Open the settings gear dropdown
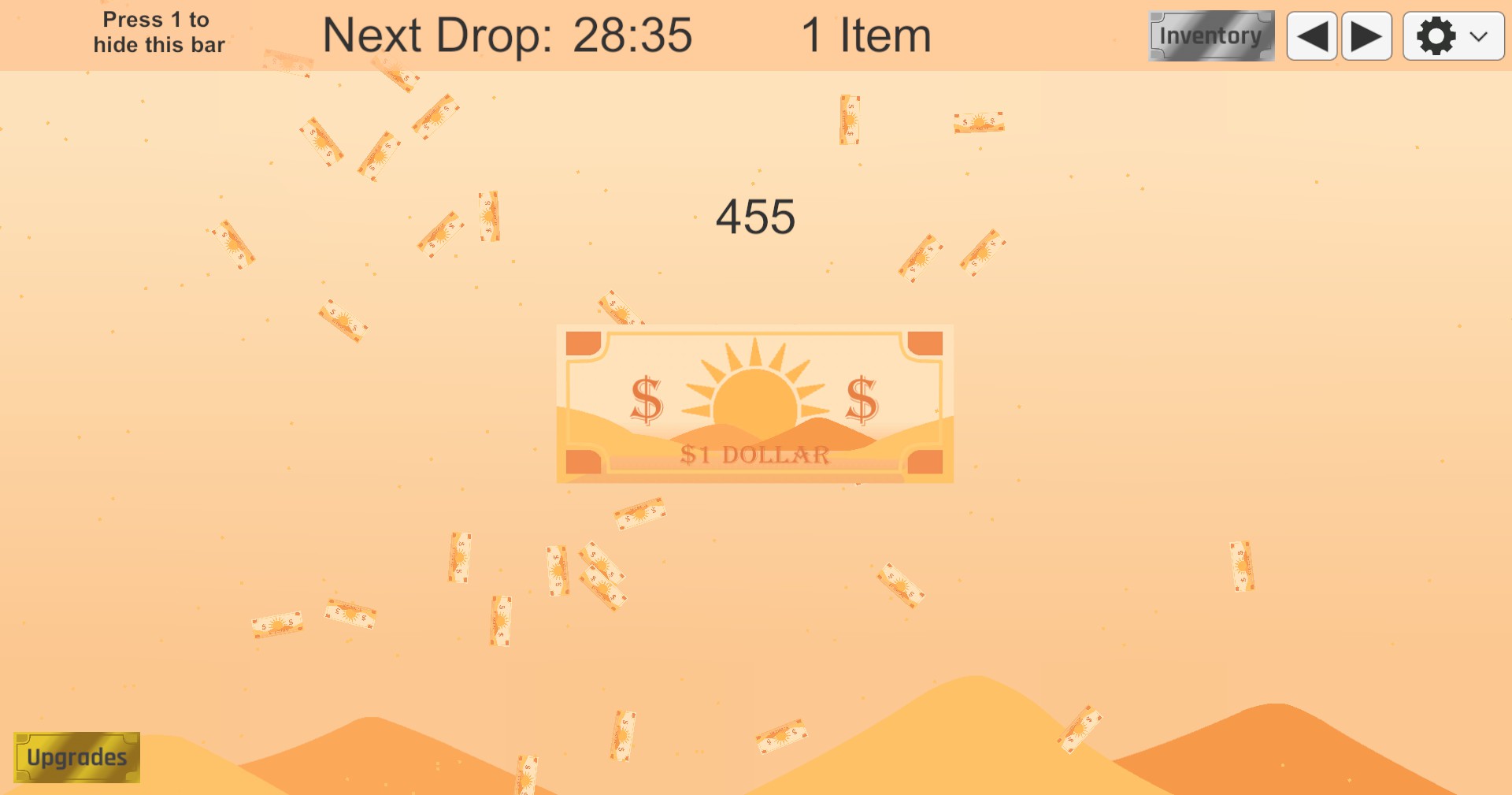Screen dimensions: 1512x795 coord(1453,36)
